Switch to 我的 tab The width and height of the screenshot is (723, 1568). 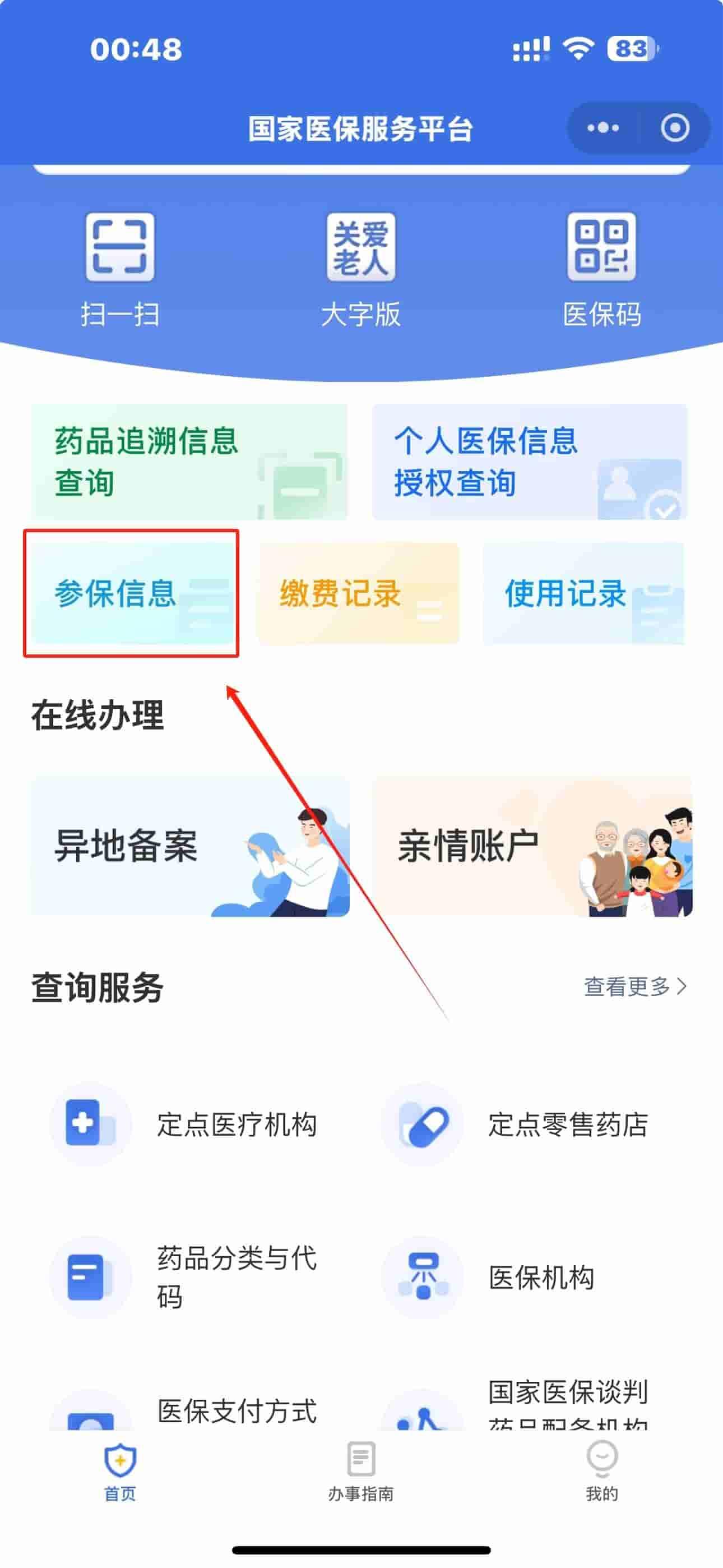tap(601, 1472)
